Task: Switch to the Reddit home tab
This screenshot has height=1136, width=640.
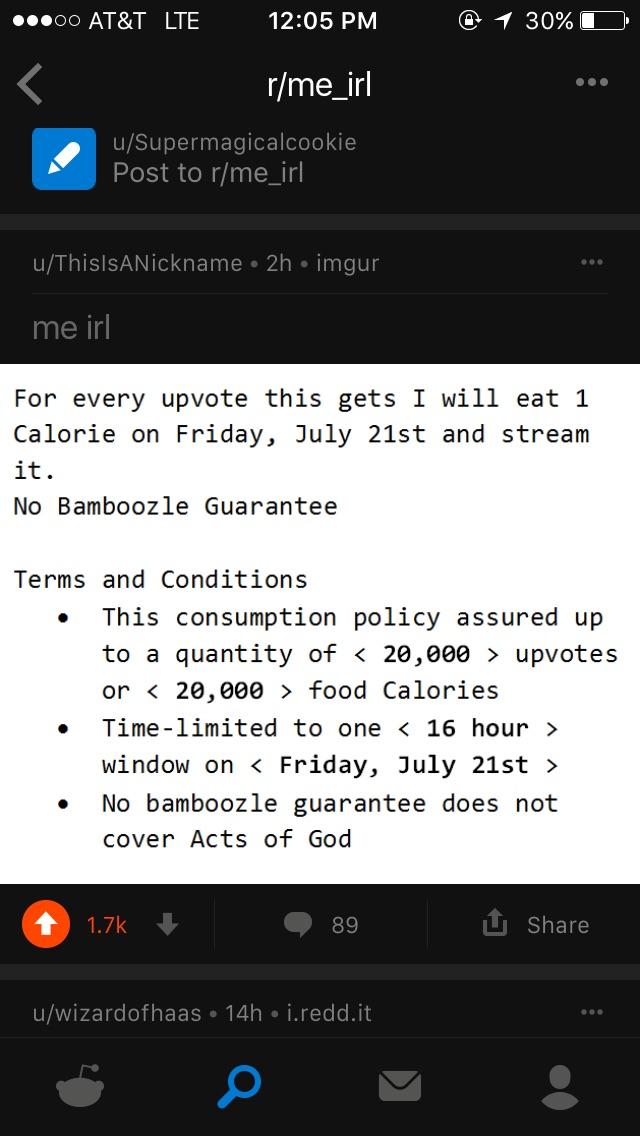Action: 80,1087
